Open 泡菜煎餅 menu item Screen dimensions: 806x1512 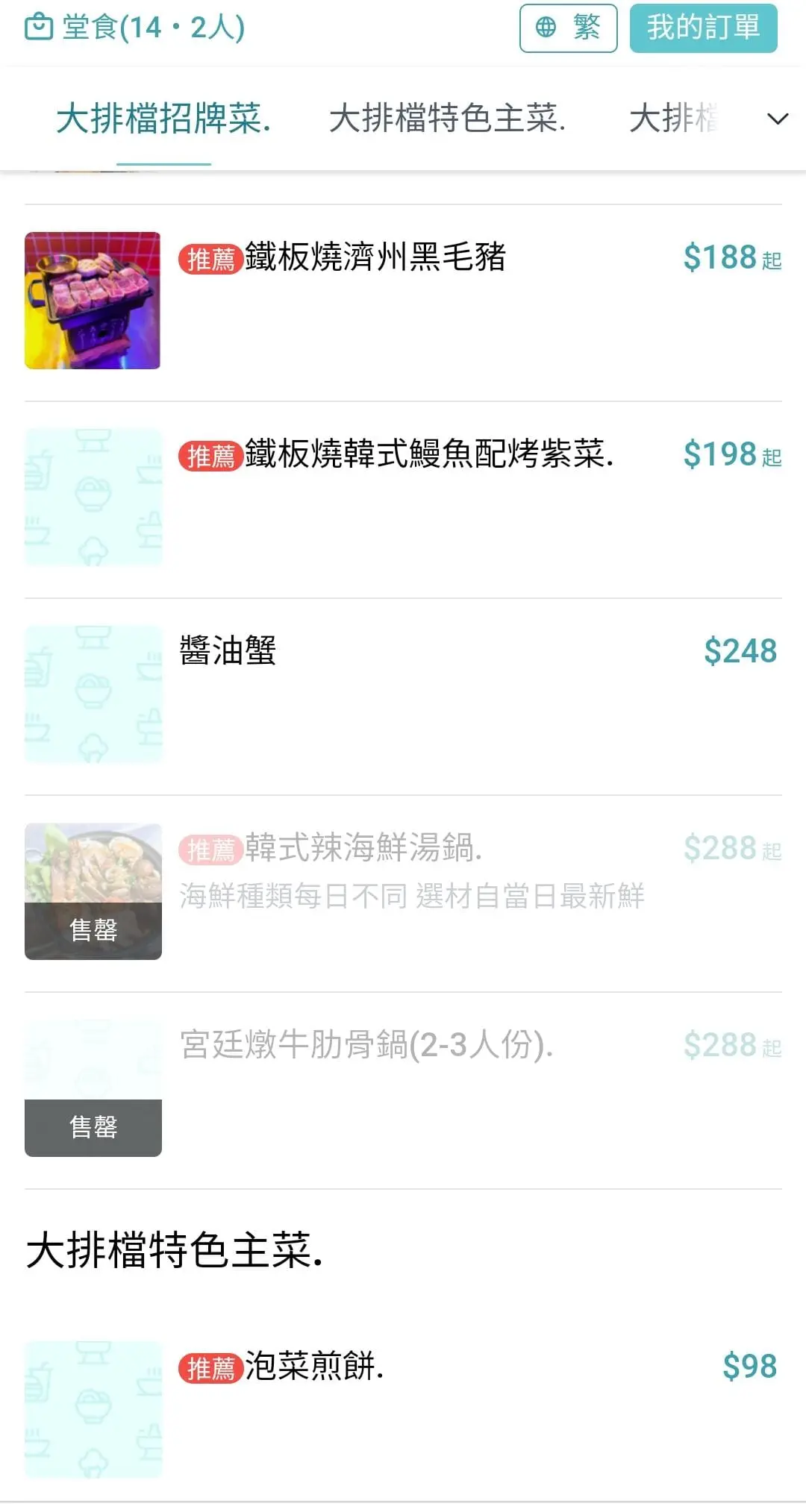(x=313, y=1367)
